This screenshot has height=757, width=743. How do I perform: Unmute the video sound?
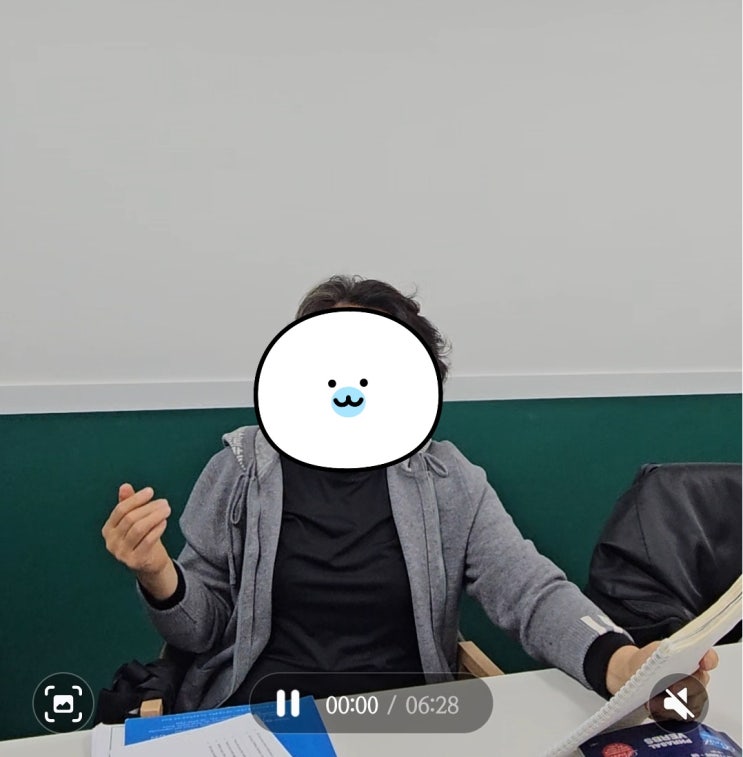[x=678, y=704]
